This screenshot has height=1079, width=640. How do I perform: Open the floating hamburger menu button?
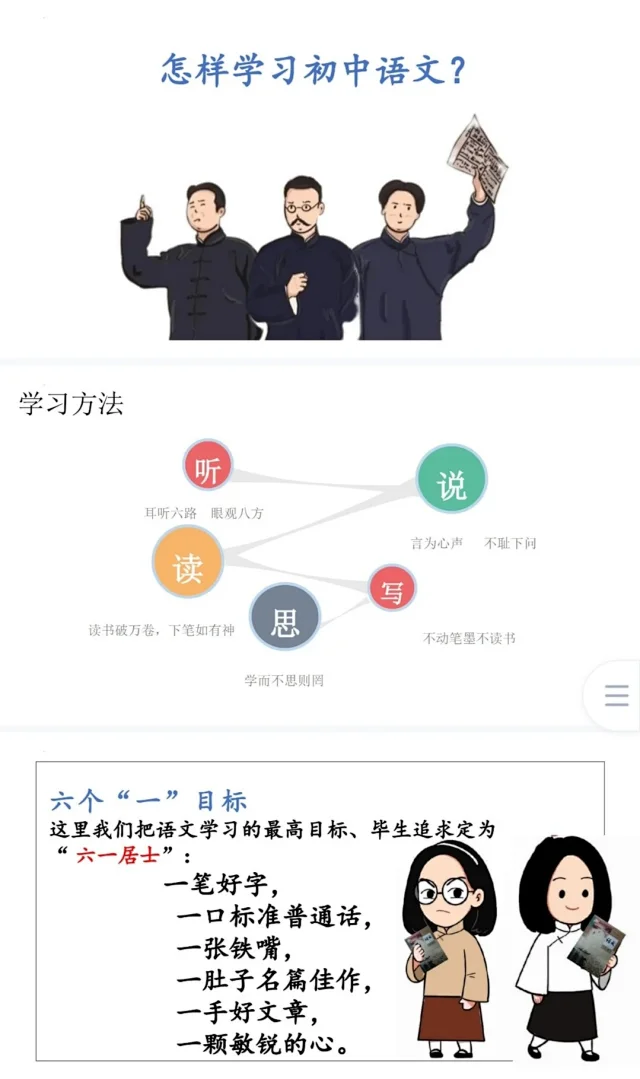point(616,695)
